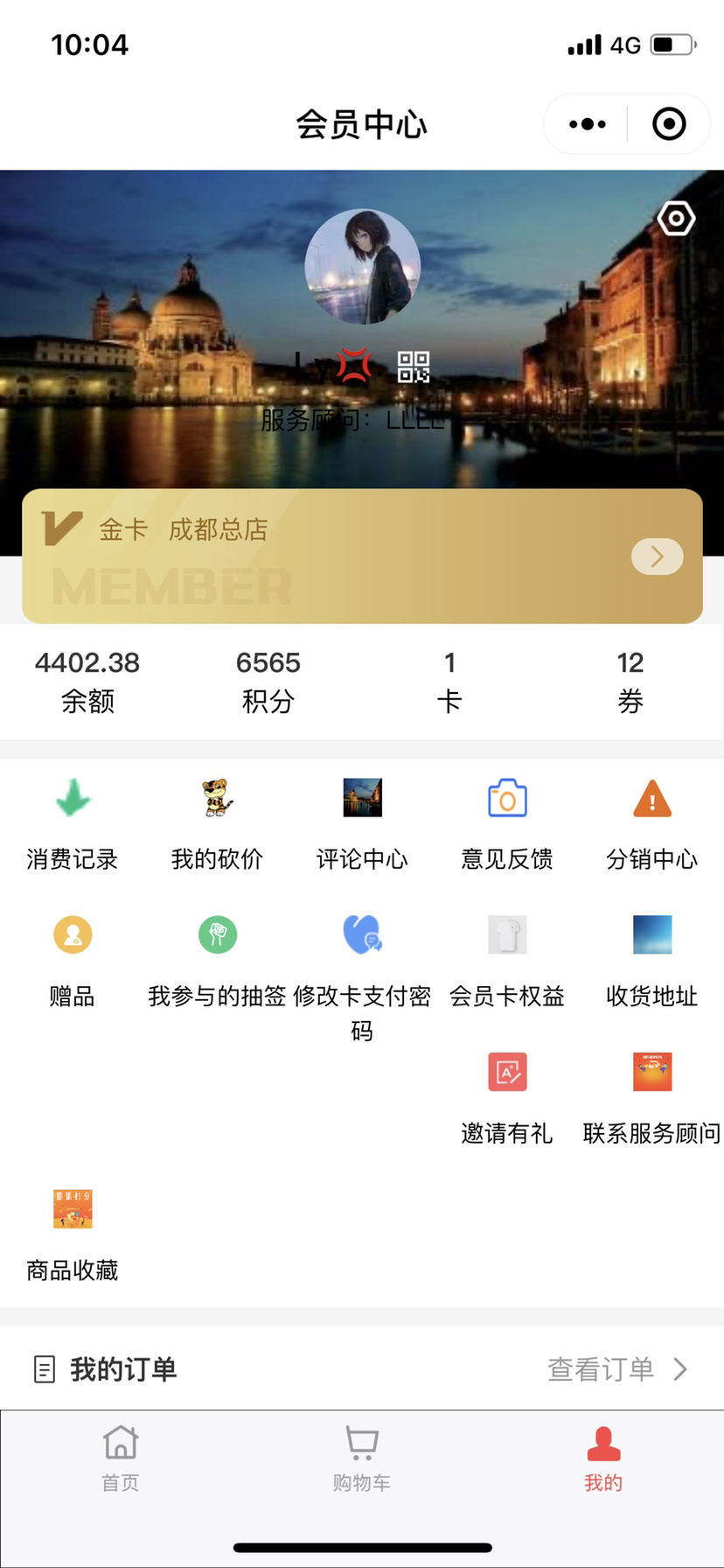
Task: Open the 金卡 member card details
Action: pos(657,556)
